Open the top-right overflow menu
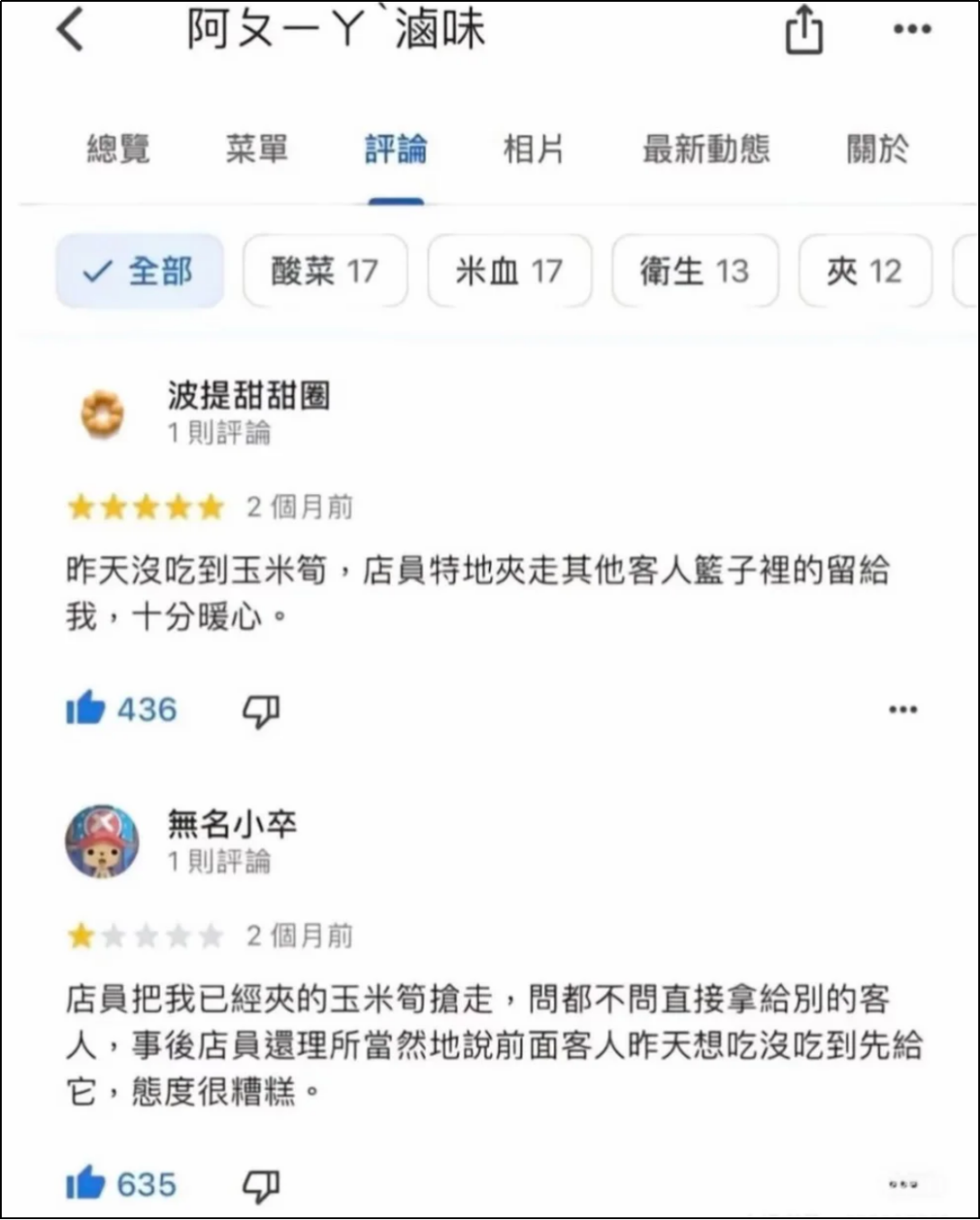980x1220 pixels. pyautogui.click(x=911, y=30)
